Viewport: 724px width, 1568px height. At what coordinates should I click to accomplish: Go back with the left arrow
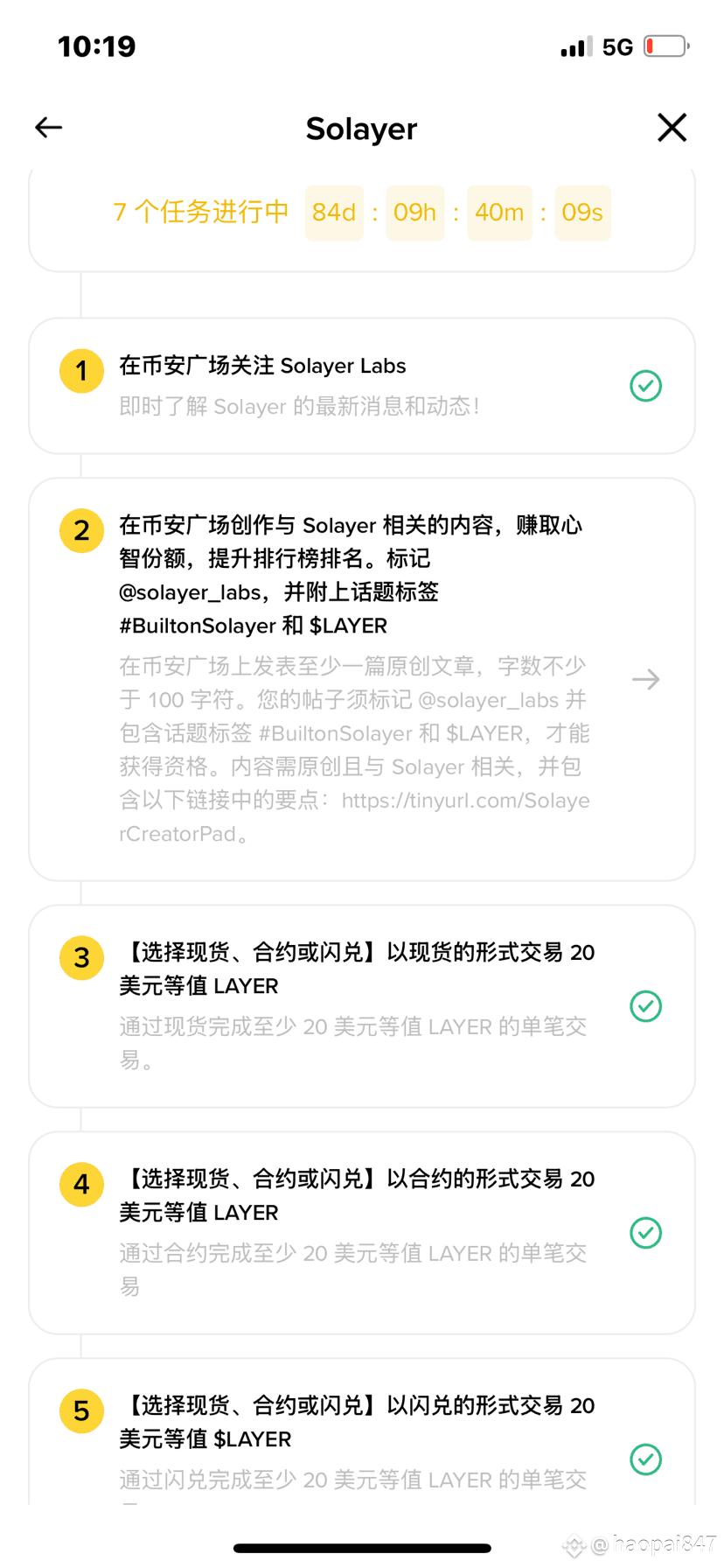(49, 128)
